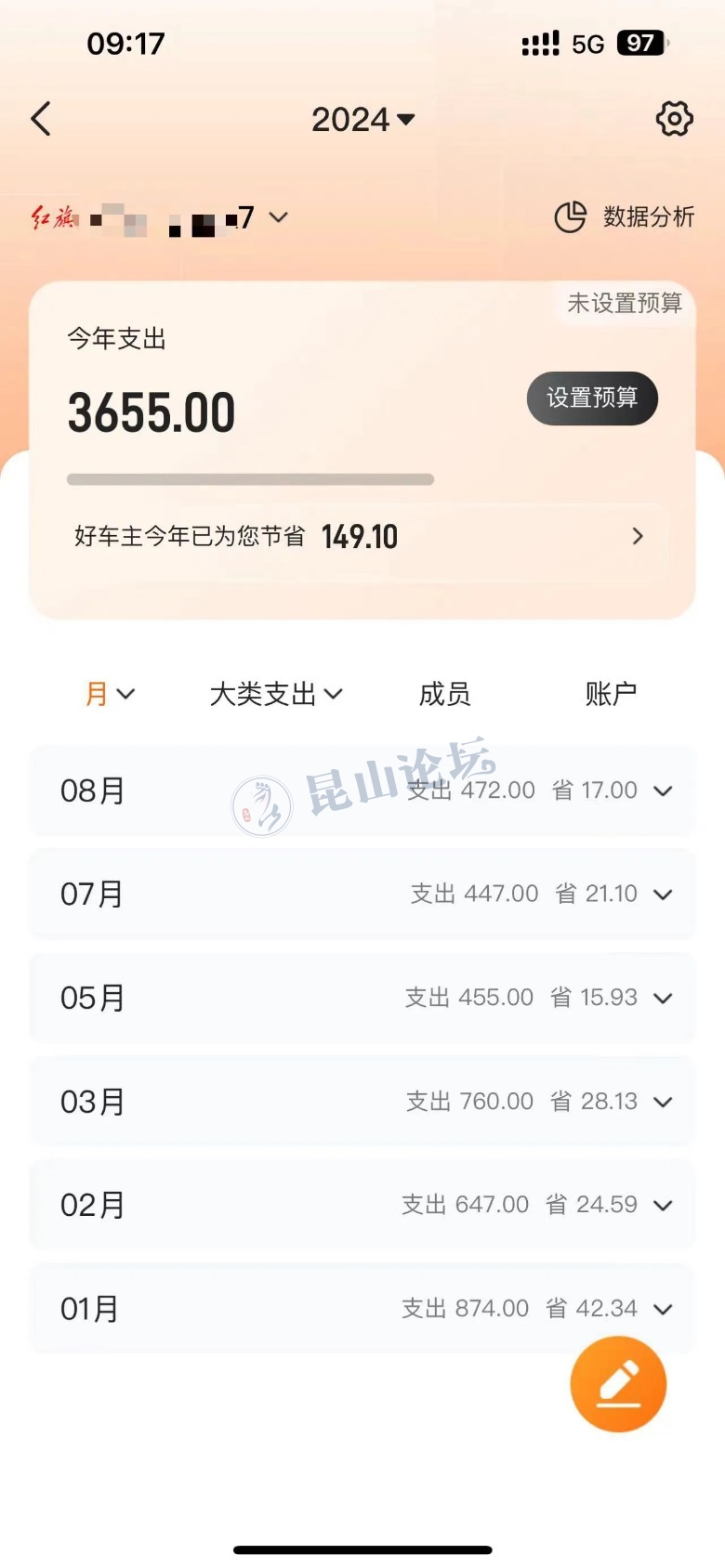Open the 2024 year selector
Screen dimensions: 725x1568
coord(362,119)
